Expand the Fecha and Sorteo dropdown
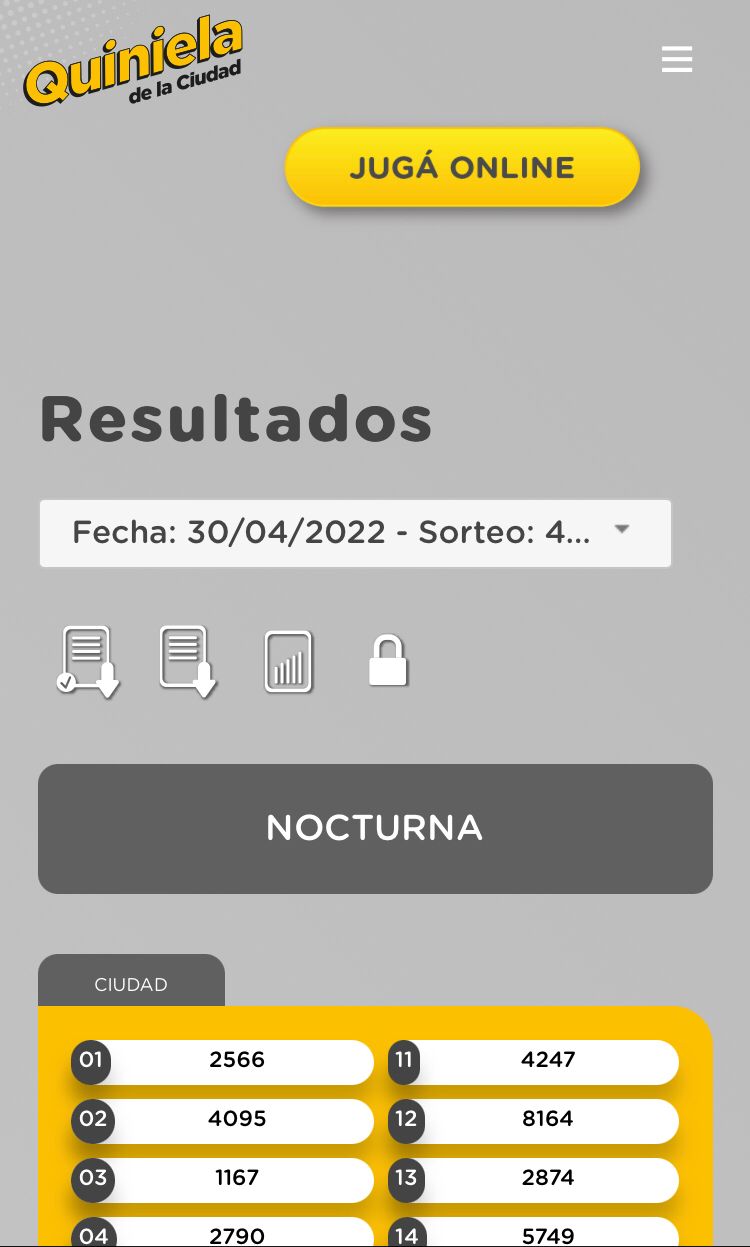 tap(355, 533)
